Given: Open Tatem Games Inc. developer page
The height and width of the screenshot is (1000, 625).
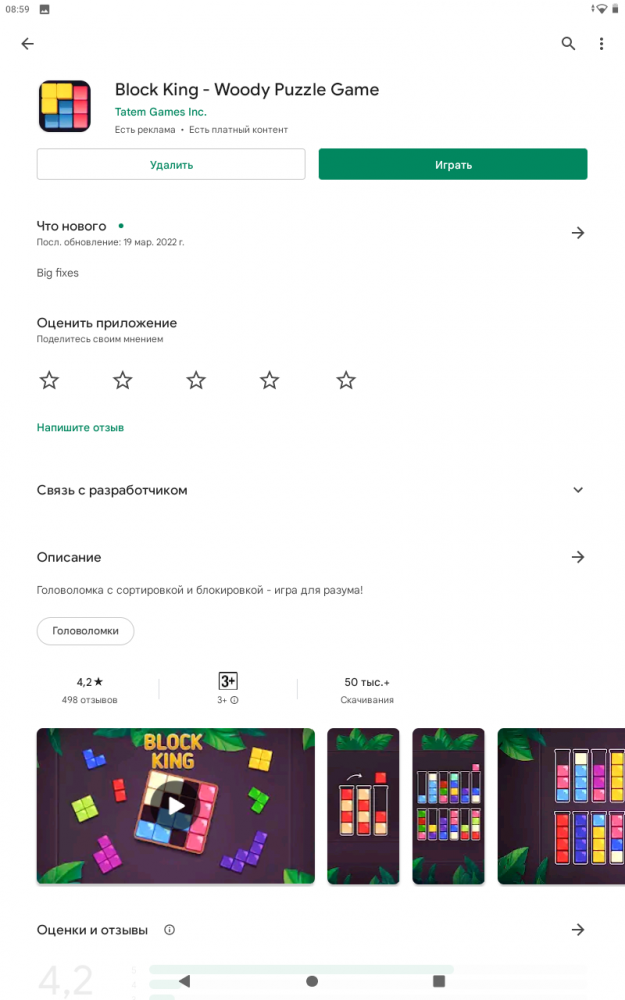Looking at the screenshot, I should [161, 112].
